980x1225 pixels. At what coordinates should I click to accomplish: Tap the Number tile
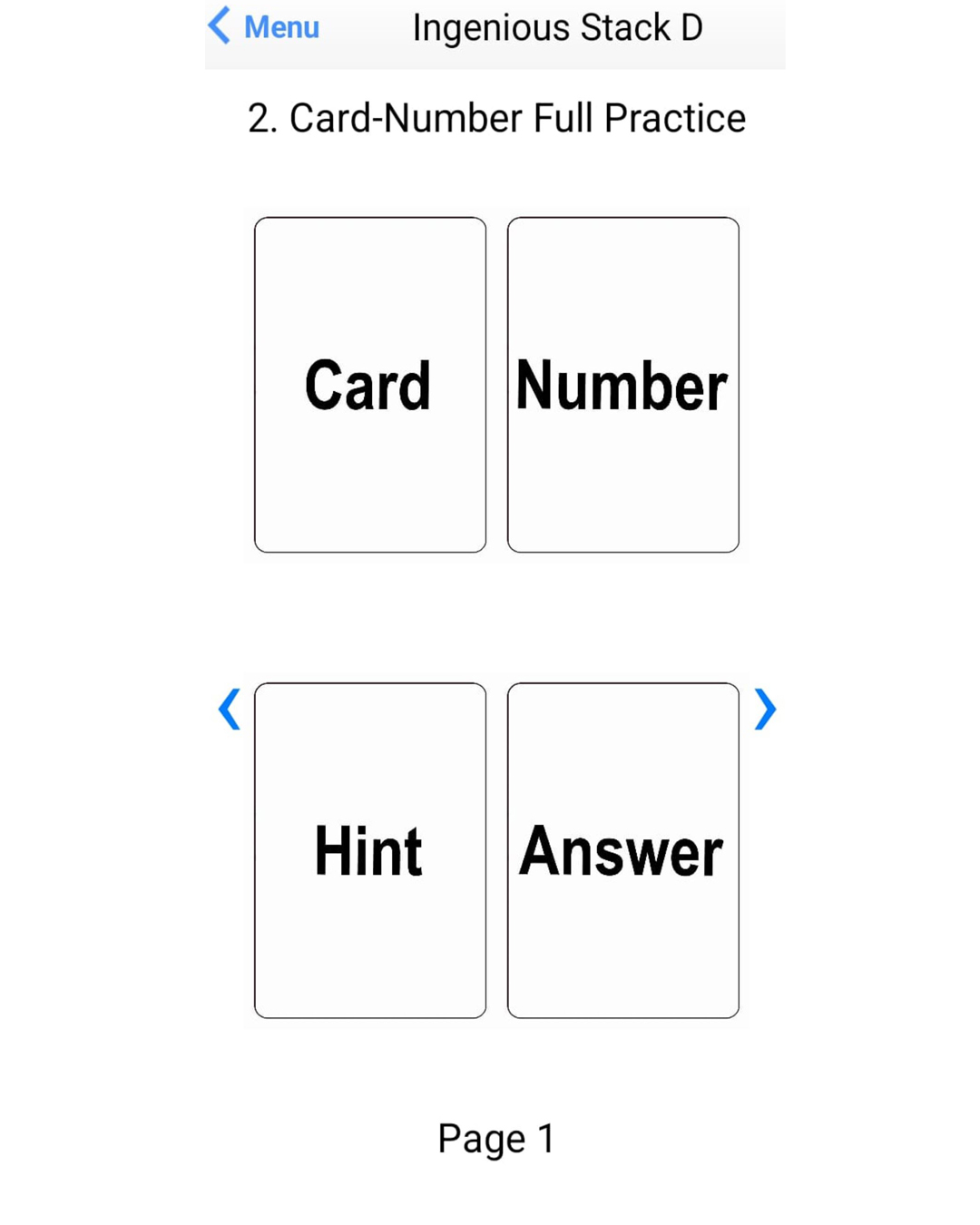(x=622, y=385)
